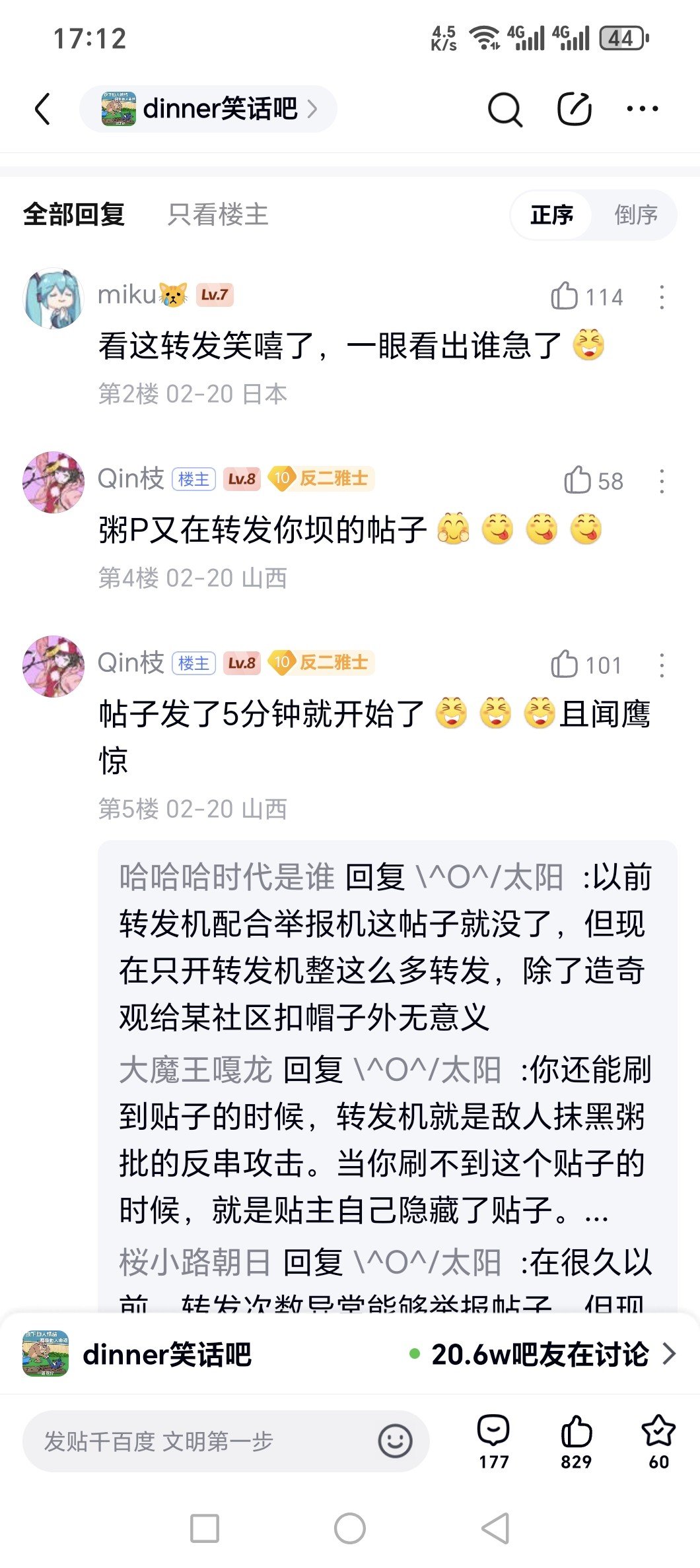
Task: Open user 哈哈哈时代是谁 in nested replies
Action: tap(227, 878)
